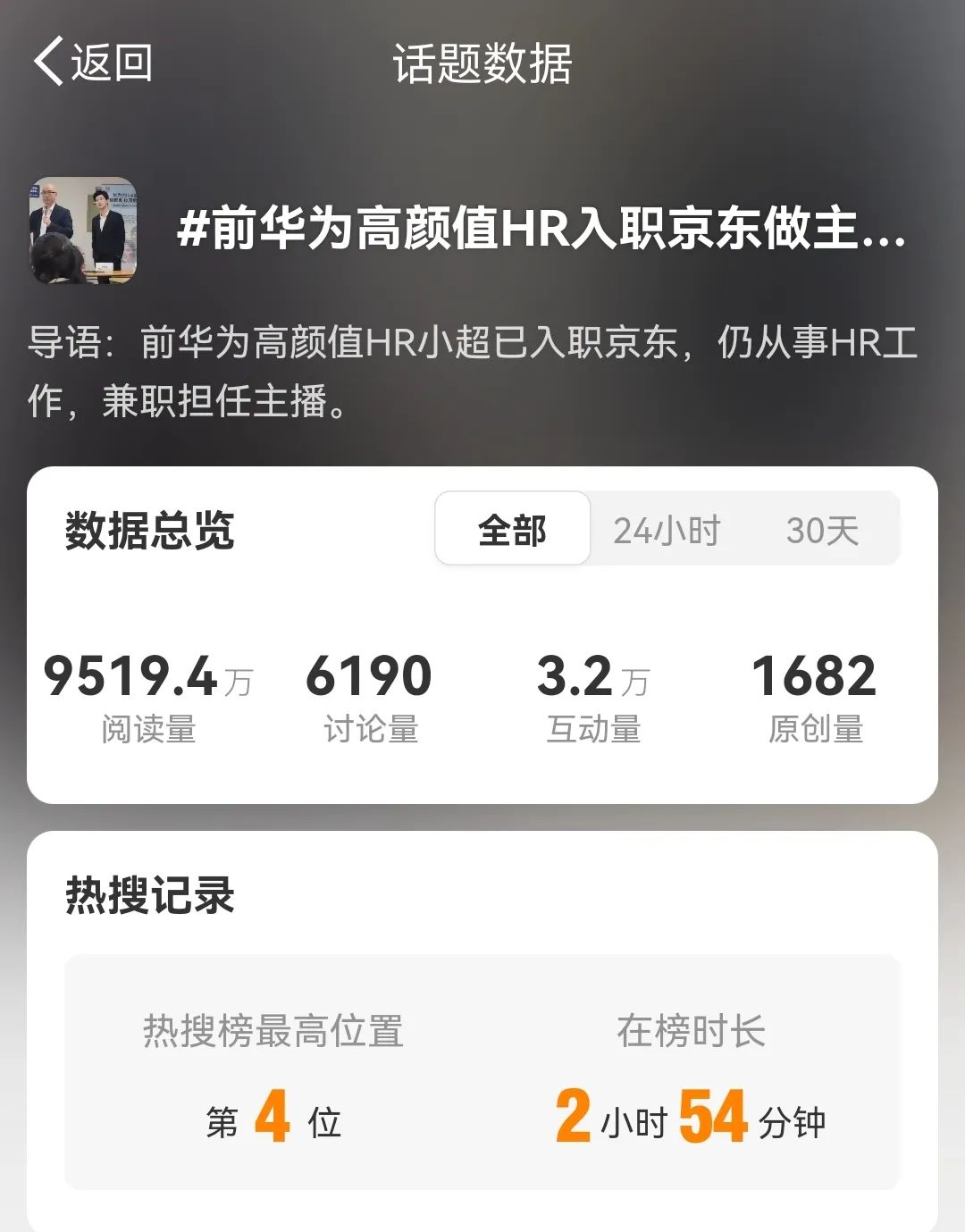The width and height of the screenshot is (965, 1232).
Task: Open the 前华为高颜值HR topic title
Action: pyautogui.click(x=541, y=229)
